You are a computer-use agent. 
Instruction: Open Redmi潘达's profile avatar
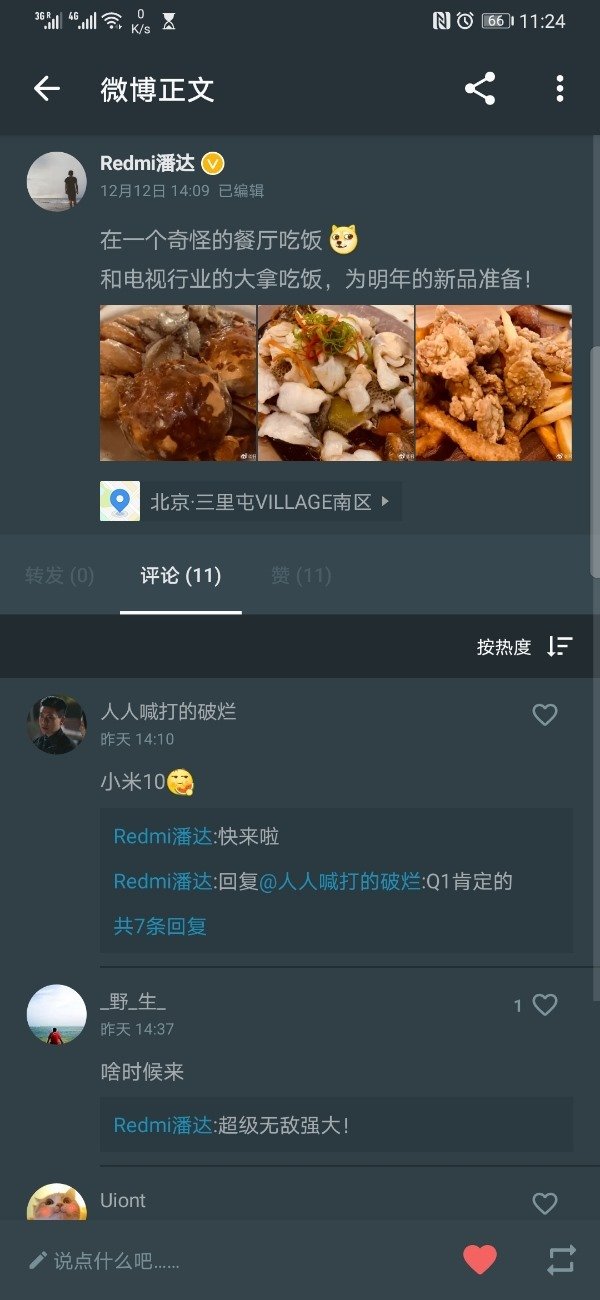point(56,181)
